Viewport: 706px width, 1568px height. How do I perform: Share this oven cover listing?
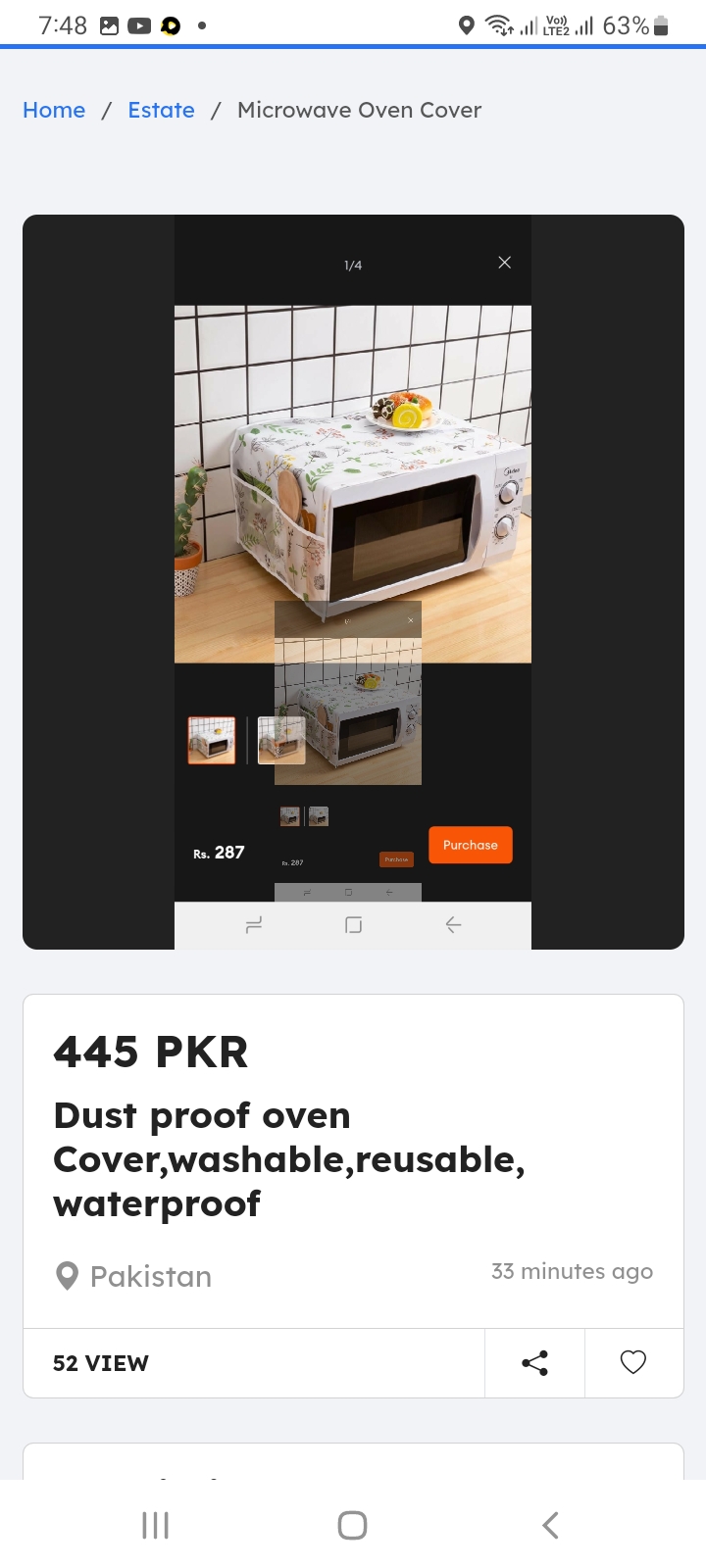[534, 1362]
